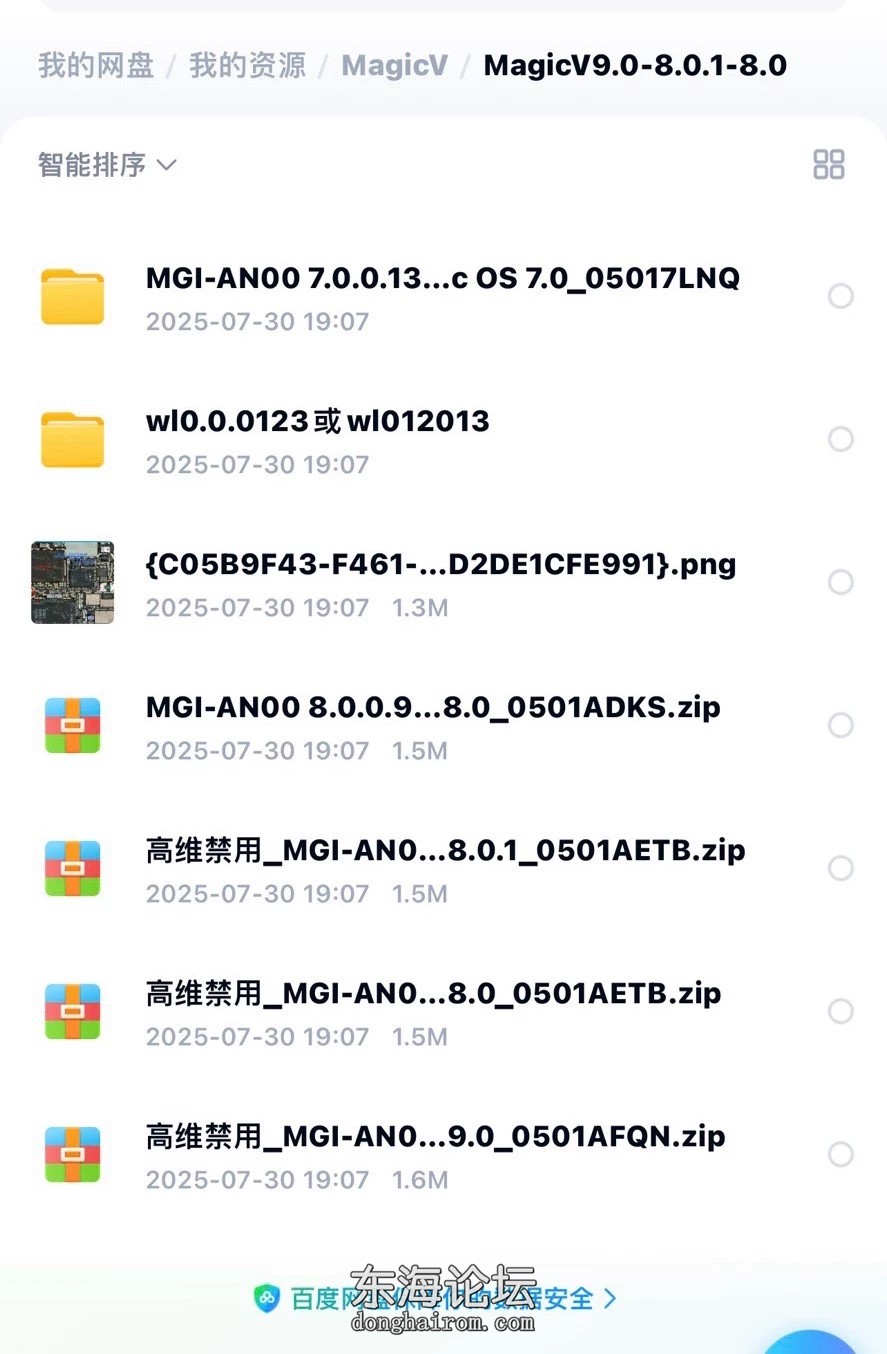Screen dimensions: 887x1354
Task: Open folder wl0.0.0123或wl012013
Action: coord(318,422)
